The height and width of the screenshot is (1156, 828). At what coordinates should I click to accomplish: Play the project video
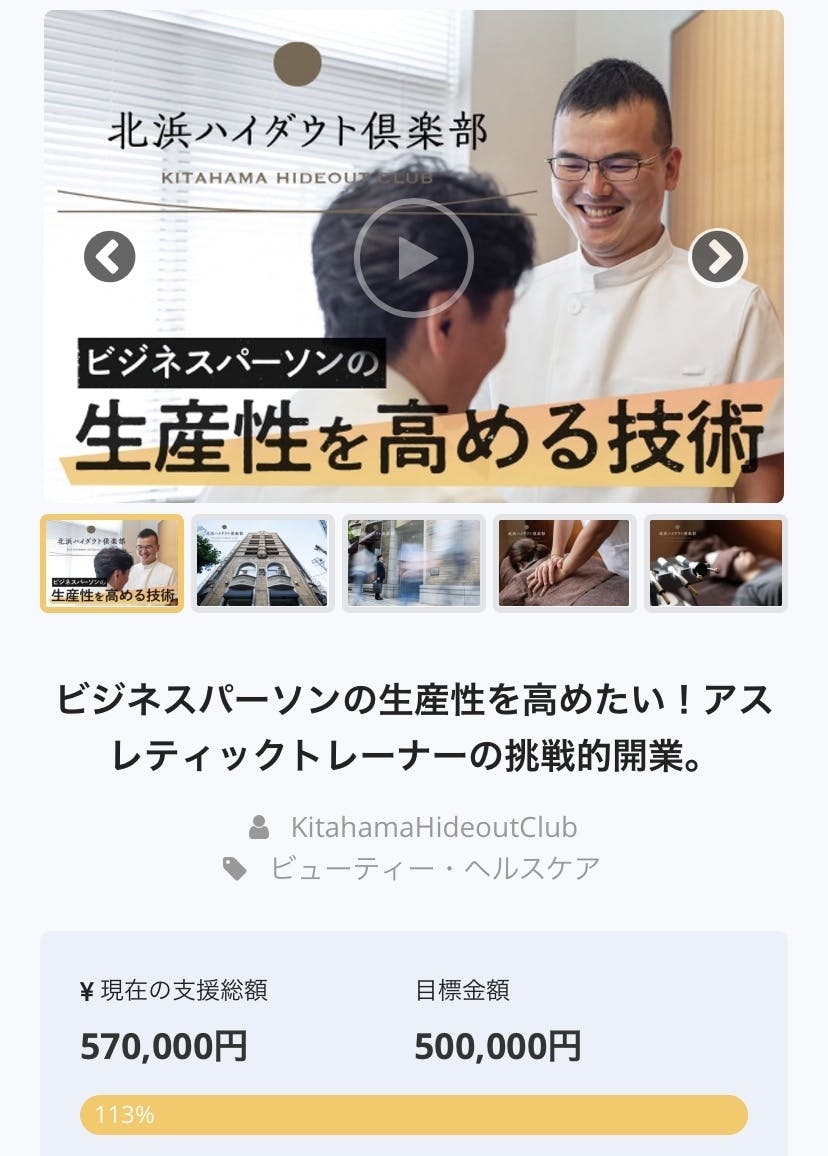click(413, 258)
